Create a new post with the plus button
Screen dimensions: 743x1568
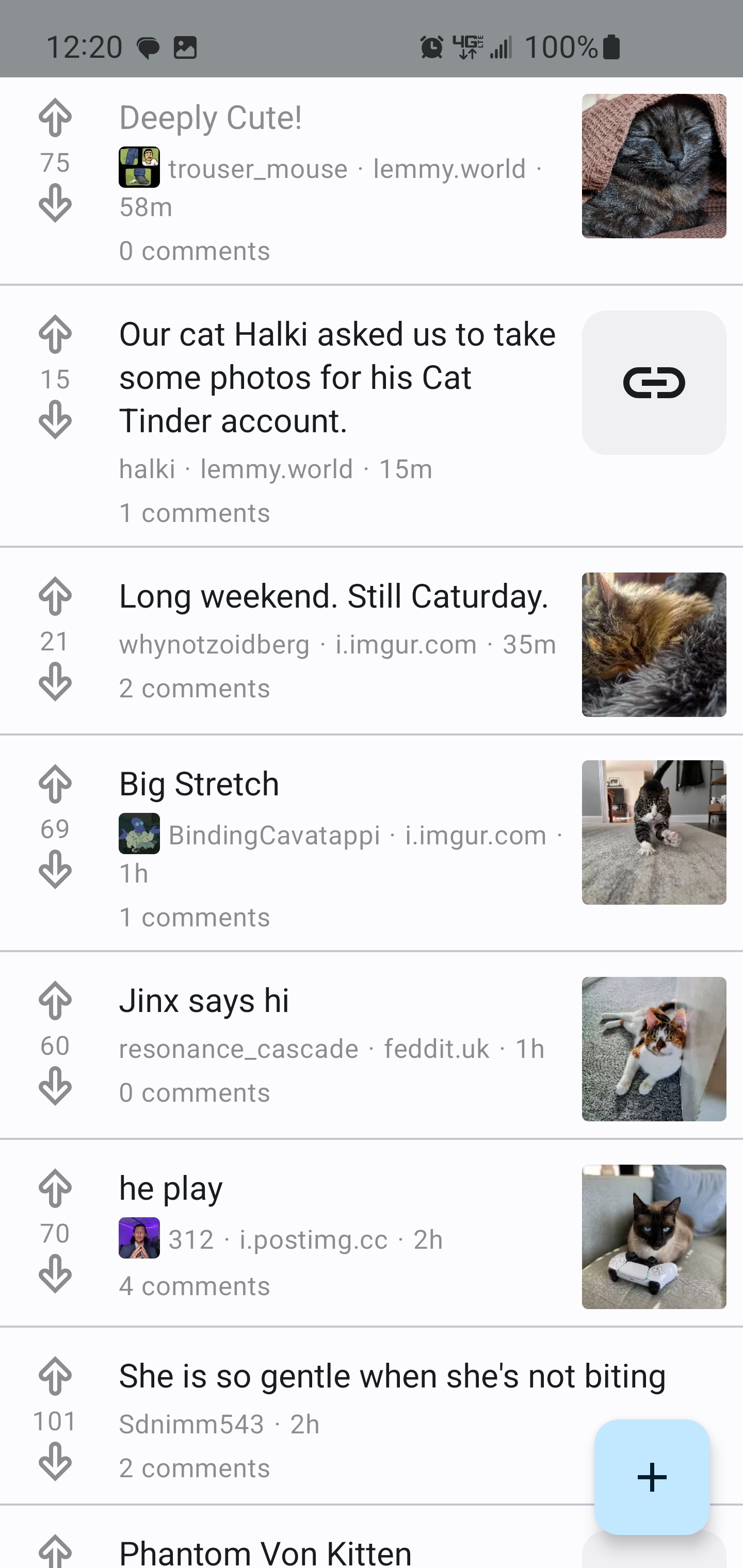tap(652, 1477)
